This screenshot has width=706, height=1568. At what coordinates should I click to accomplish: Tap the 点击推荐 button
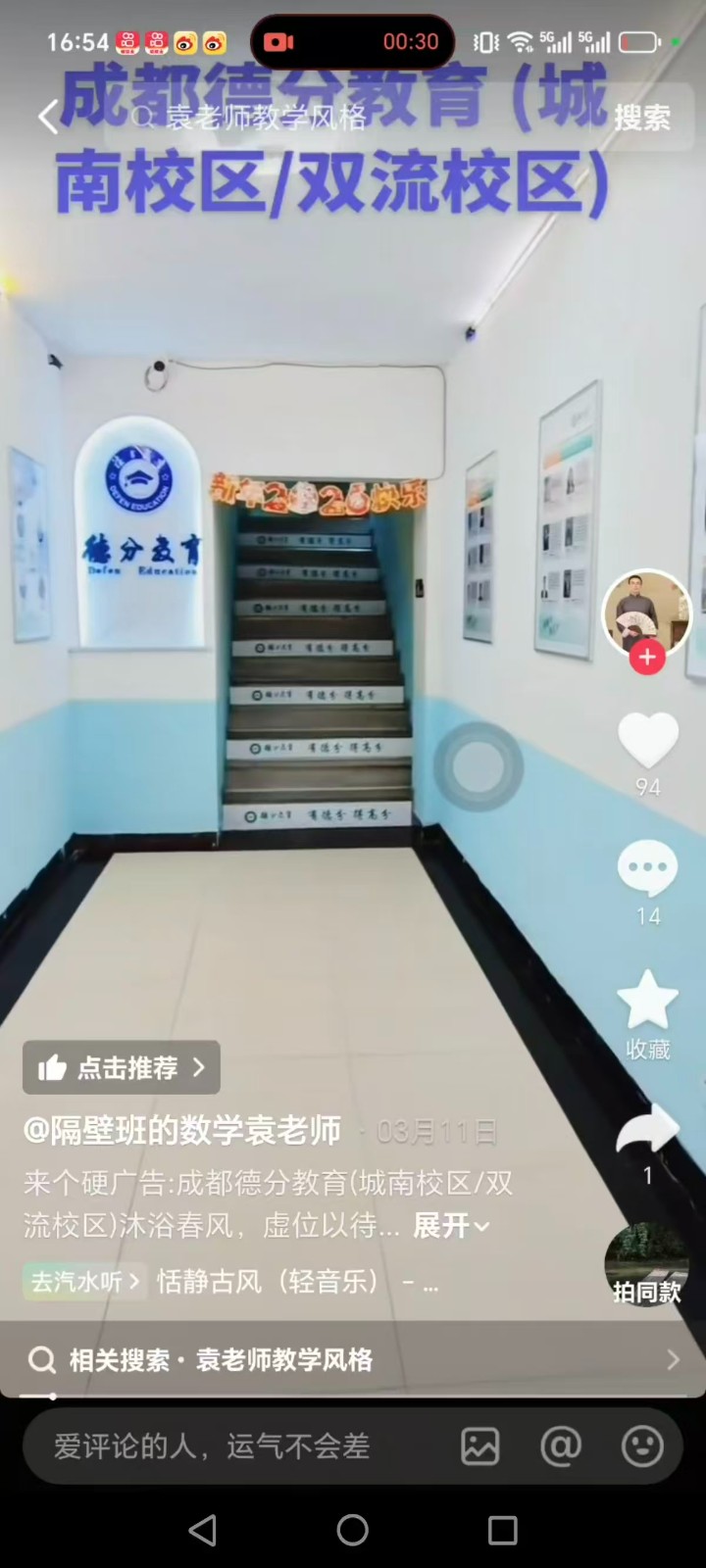pos(122,1067)
